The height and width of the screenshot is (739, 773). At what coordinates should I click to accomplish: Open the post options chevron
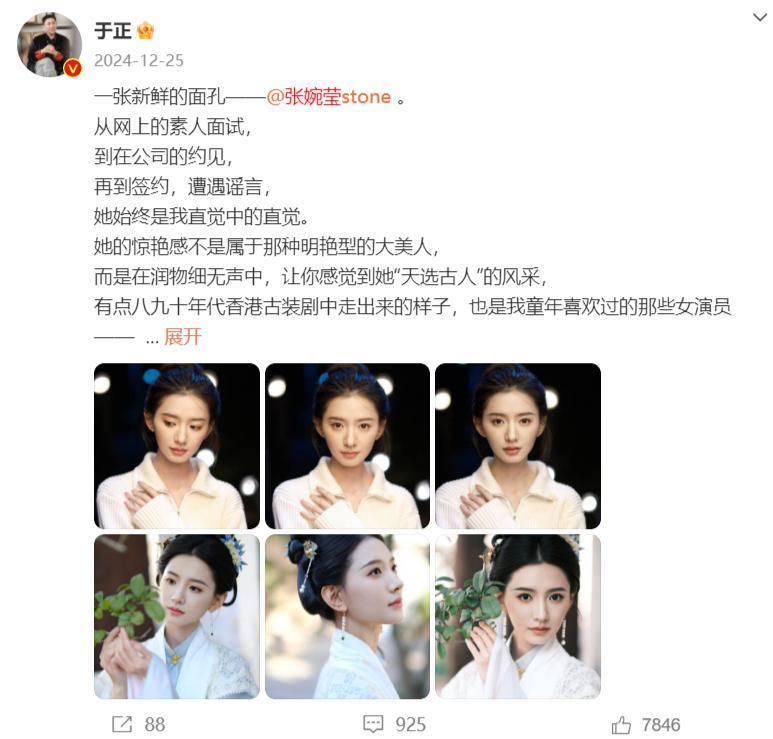click(759, 17)
